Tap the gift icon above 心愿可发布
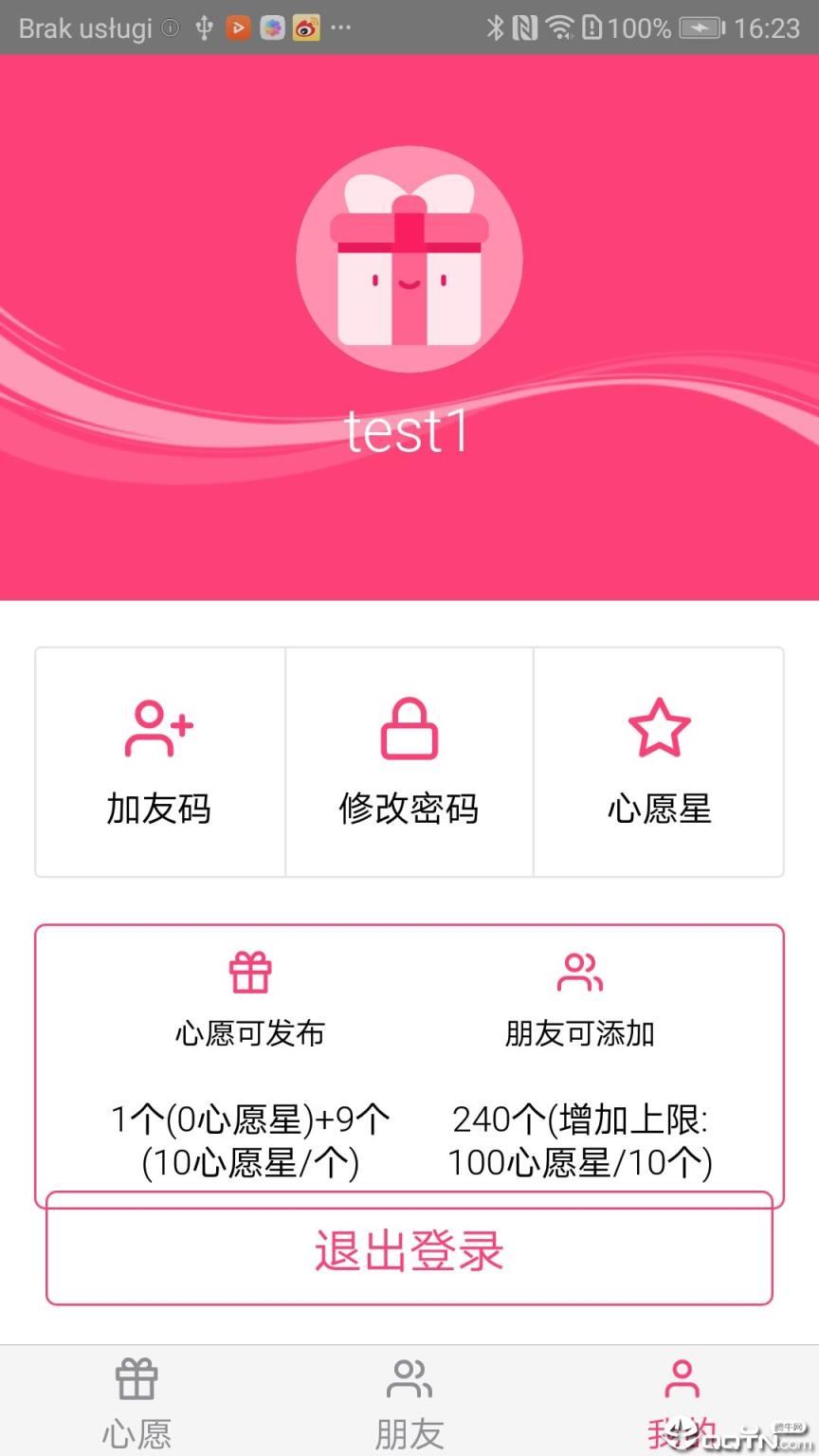Viewport: 819px width, 1456px height. point(250,970)
